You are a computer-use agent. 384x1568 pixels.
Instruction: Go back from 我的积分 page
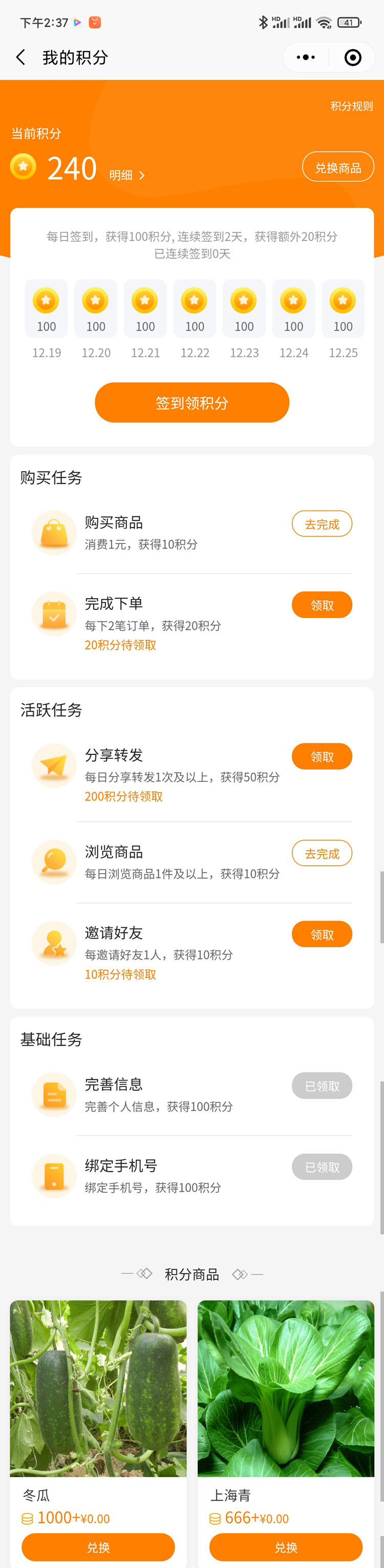20,58
